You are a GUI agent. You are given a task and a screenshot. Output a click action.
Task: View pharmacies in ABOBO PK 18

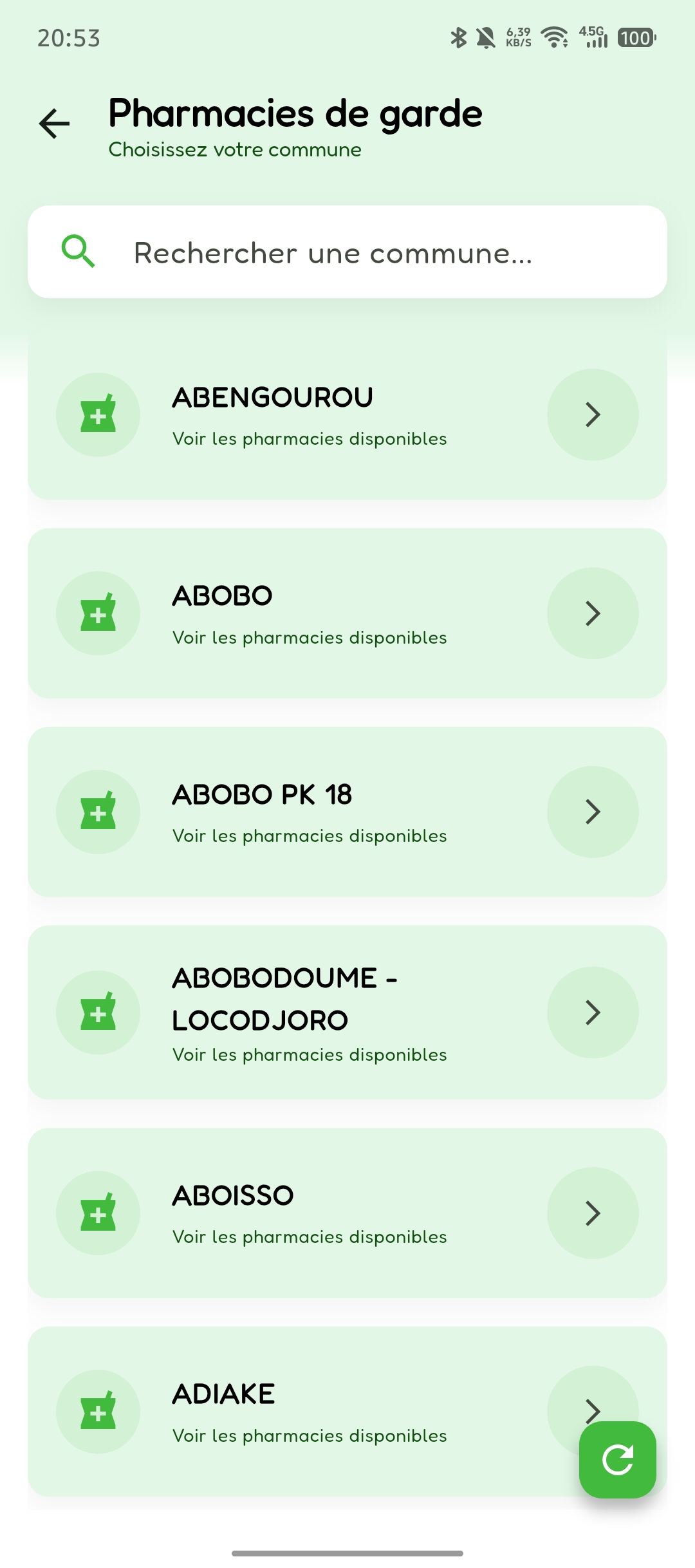(347, 812)
